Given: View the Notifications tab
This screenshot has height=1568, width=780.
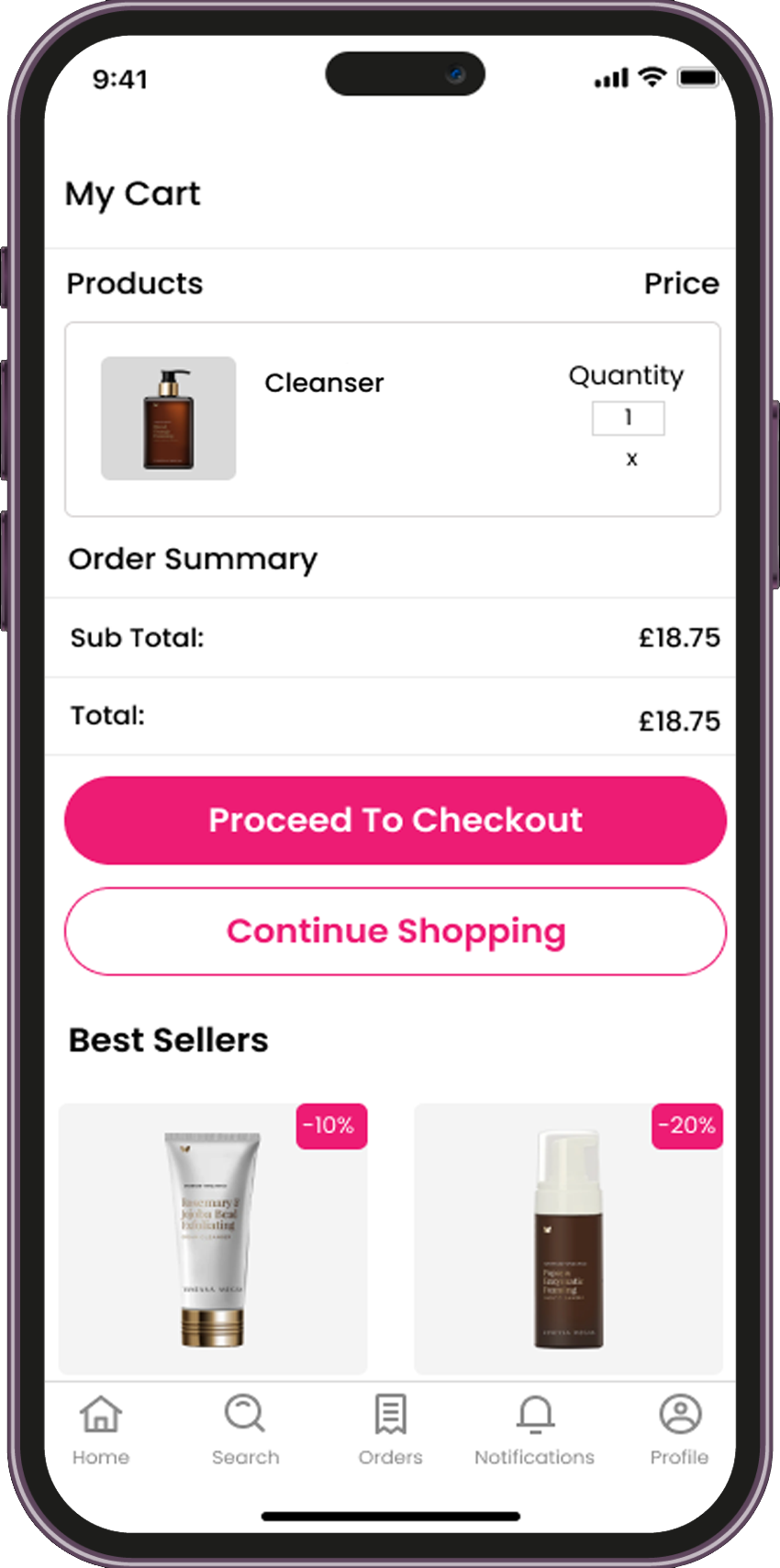Looking at the screenshot, I should [535, 1429].
